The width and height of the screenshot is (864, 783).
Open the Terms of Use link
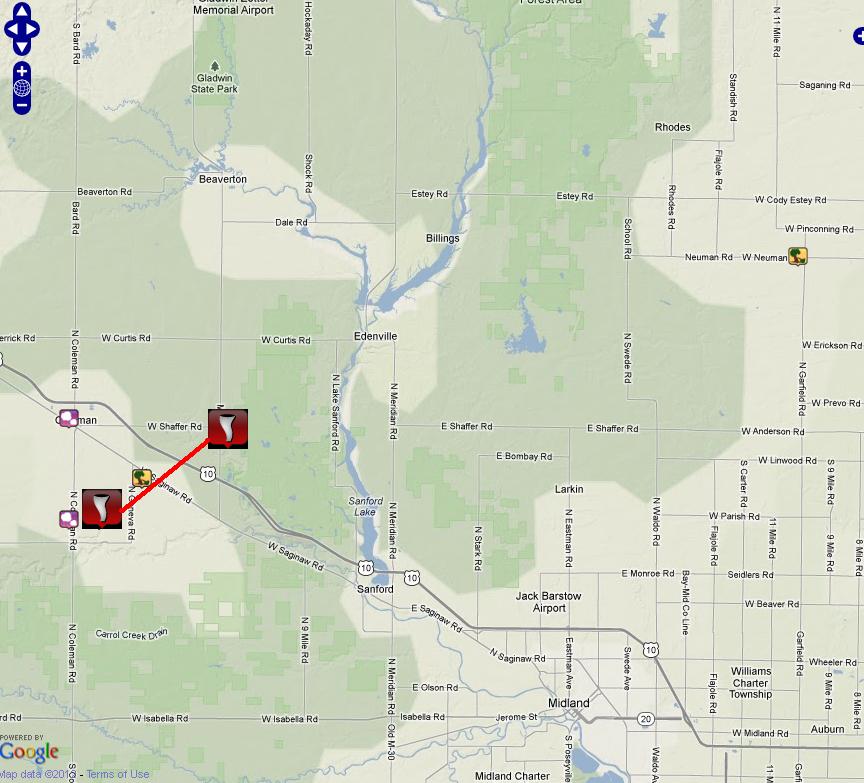(117, 774)
